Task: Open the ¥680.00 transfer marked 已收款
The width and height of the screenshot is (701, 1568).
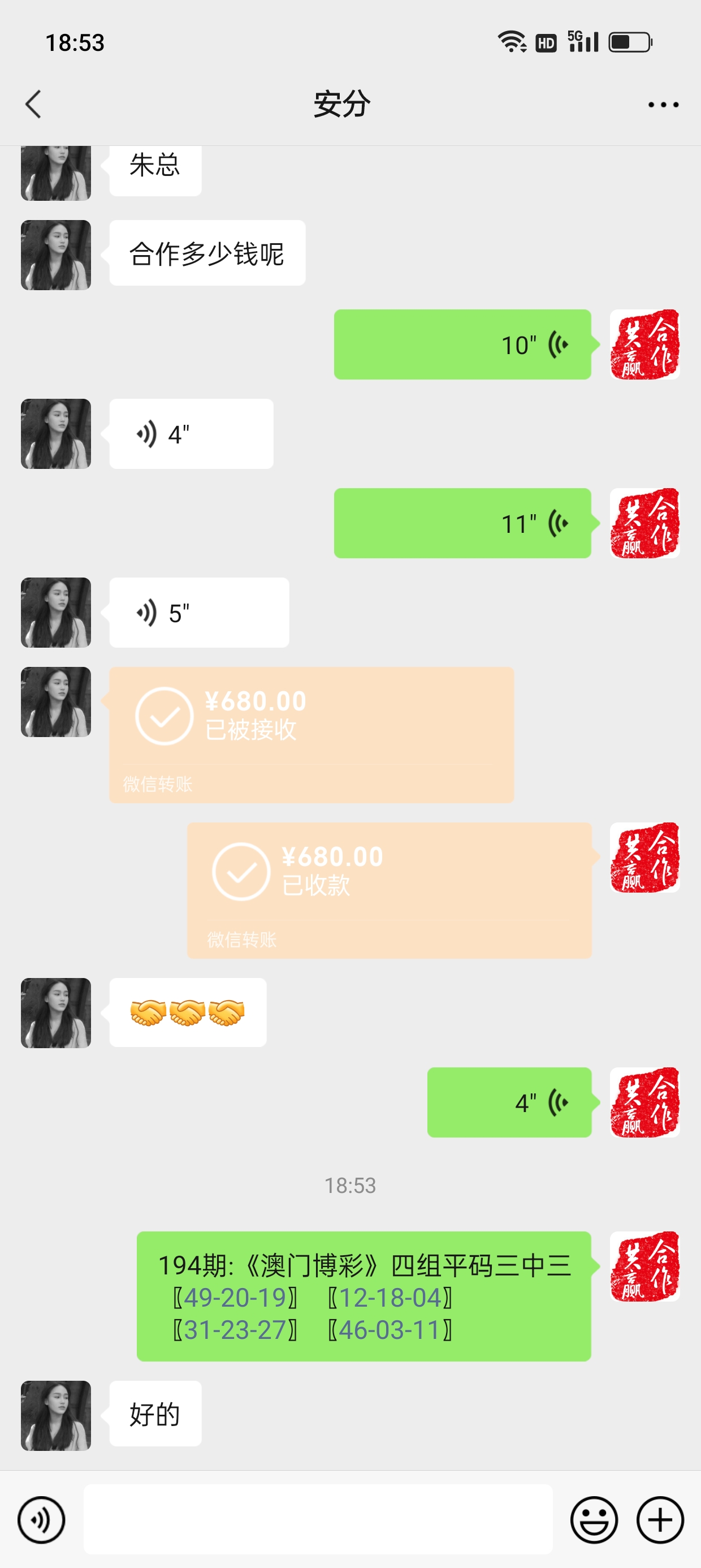Action: coord(389,890)
